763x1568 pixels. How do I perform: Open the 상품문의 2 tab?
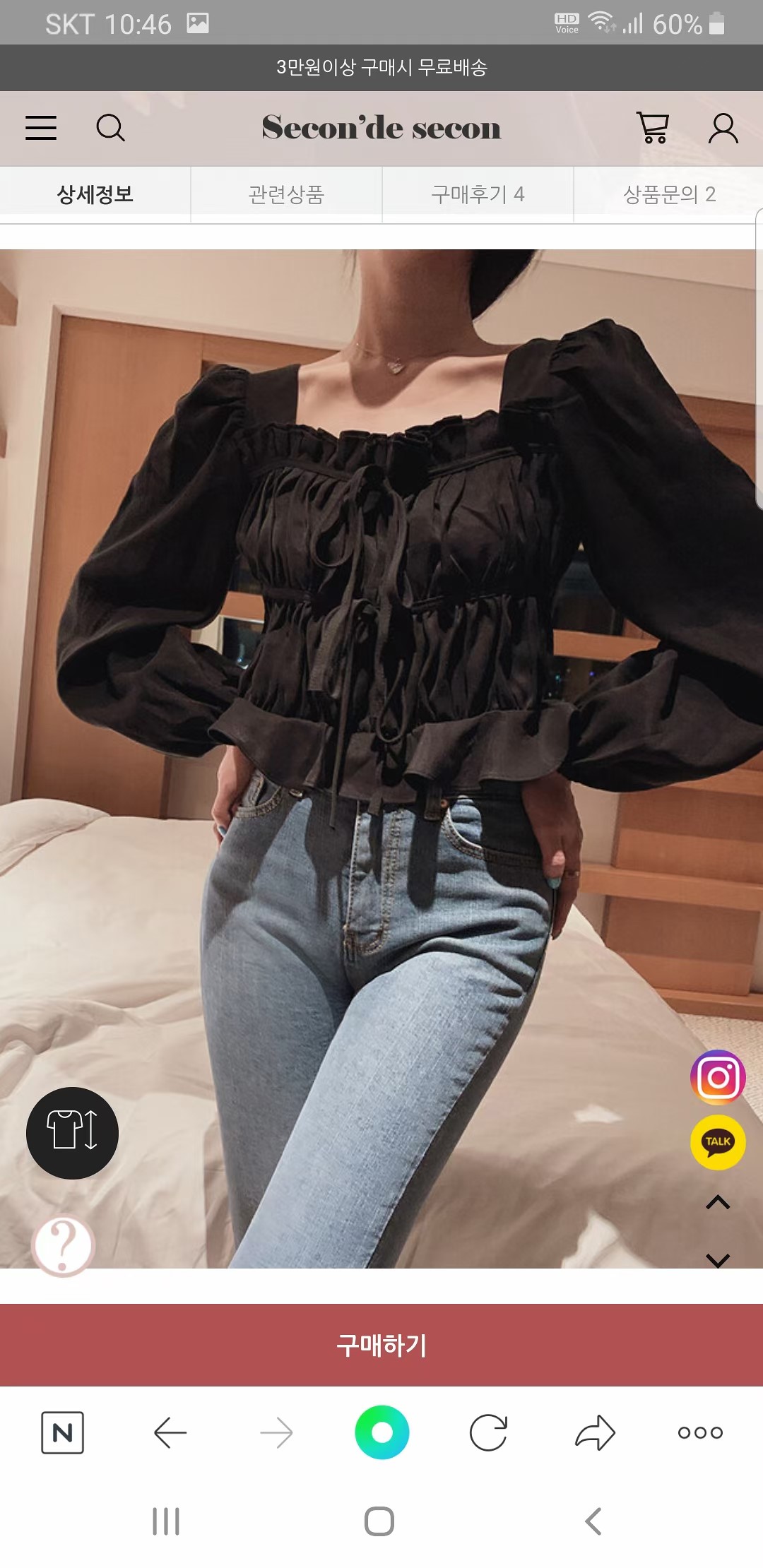[668, 194]
